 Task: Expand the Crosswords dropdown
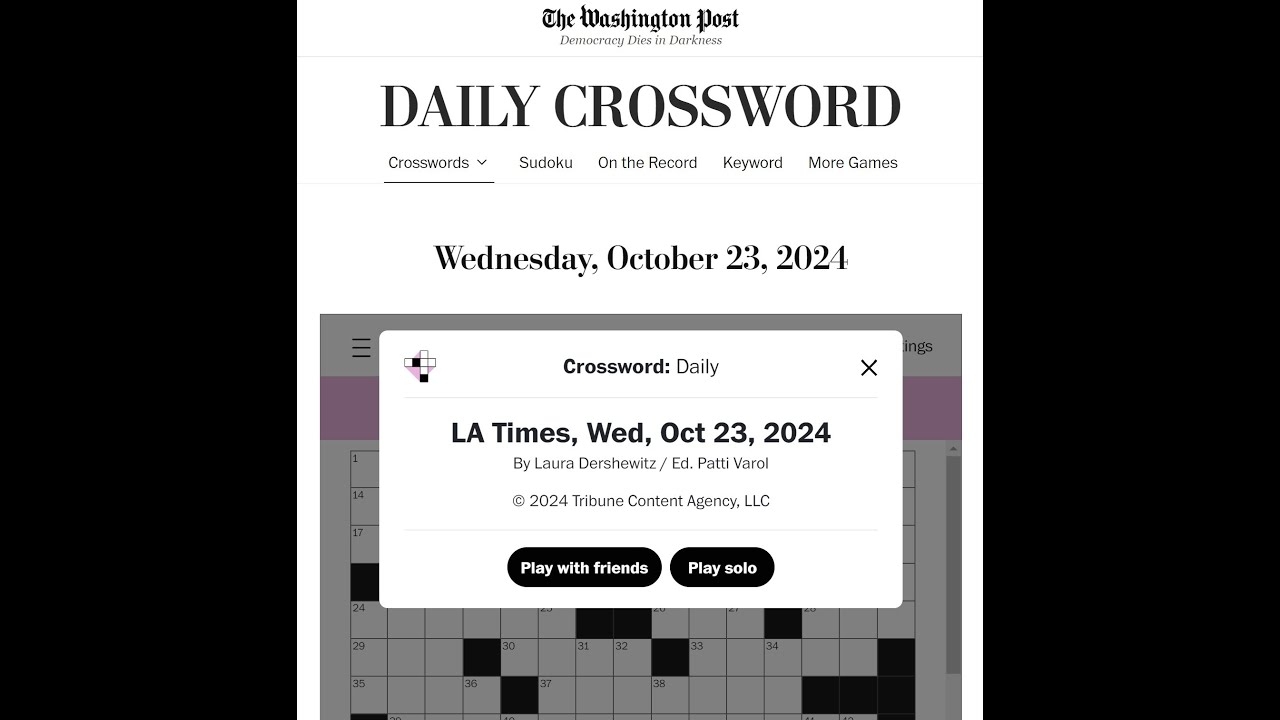pos(438,162)
